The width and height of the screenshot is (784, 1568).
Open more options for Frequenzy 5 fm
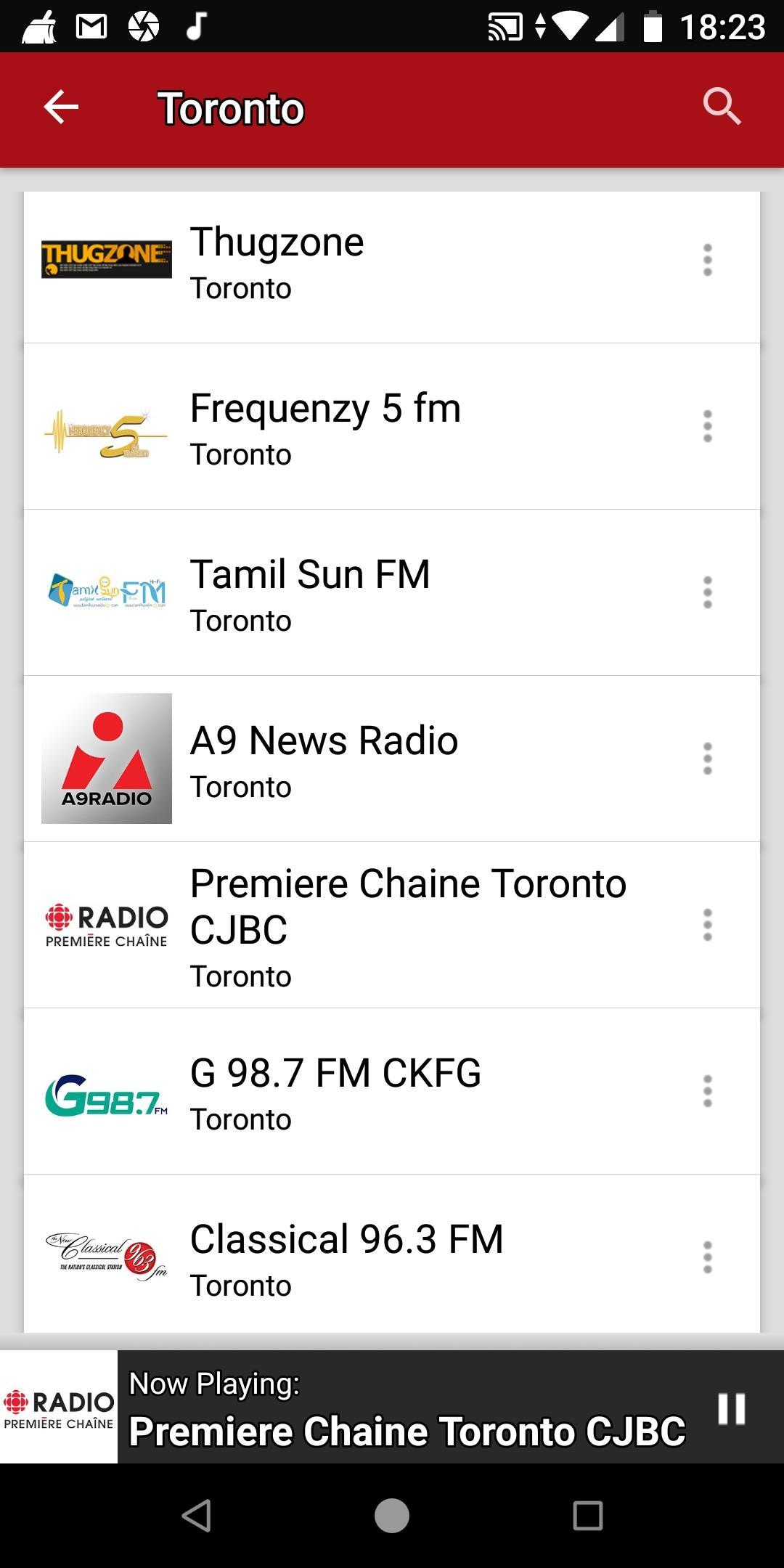[x=708, y=426]
